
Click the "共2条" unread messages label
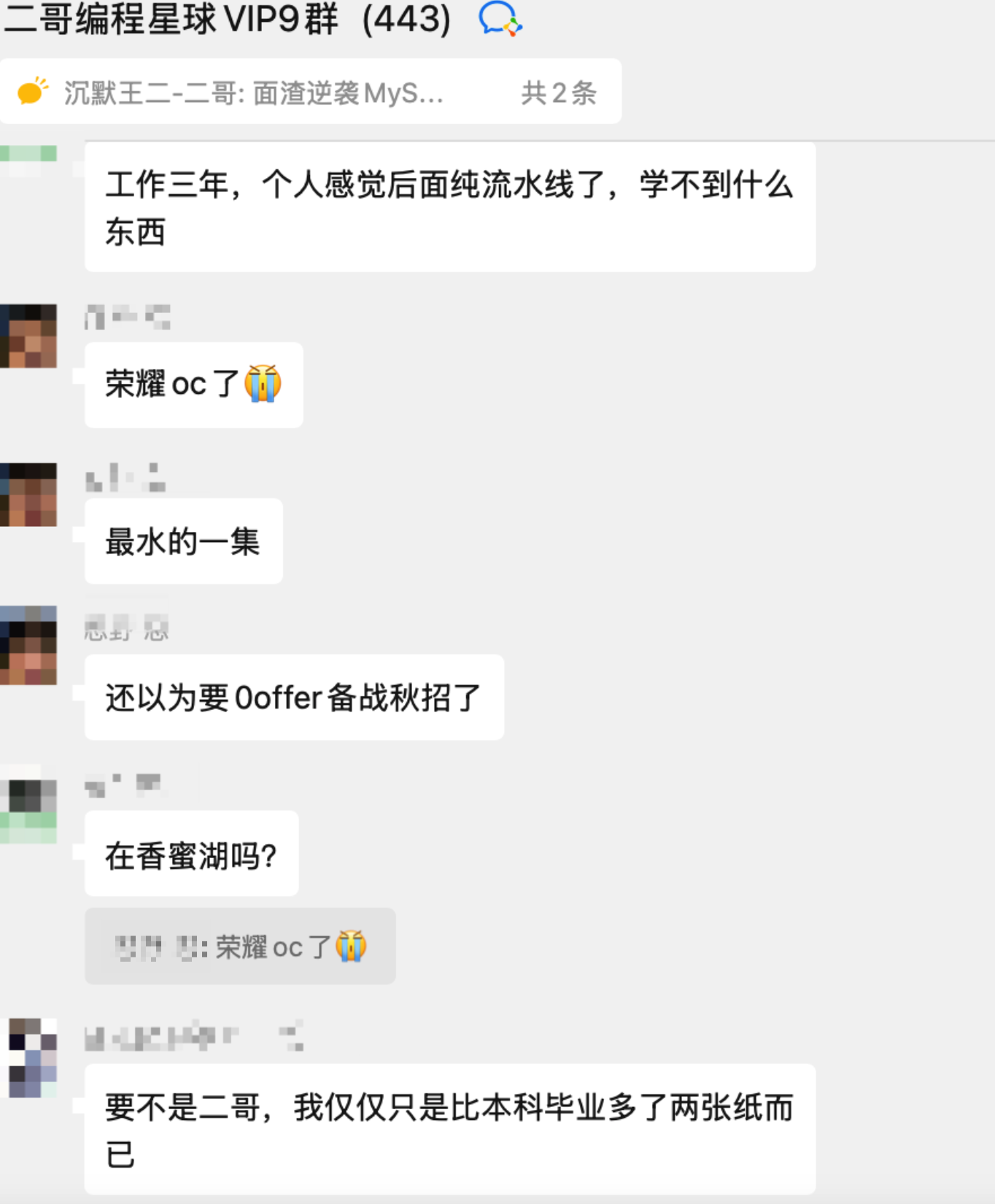point(558,91)
